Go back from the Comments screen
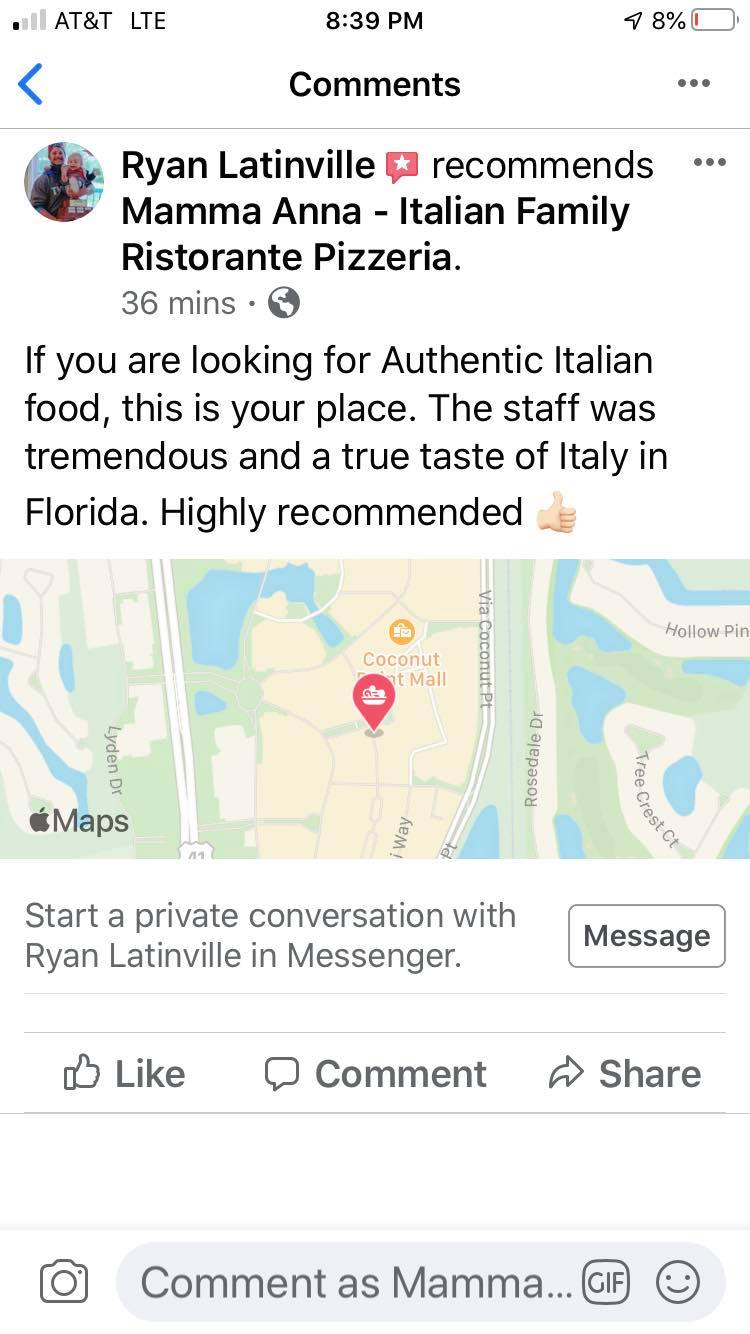The image size is (750, 1334). tap(31, 84)
